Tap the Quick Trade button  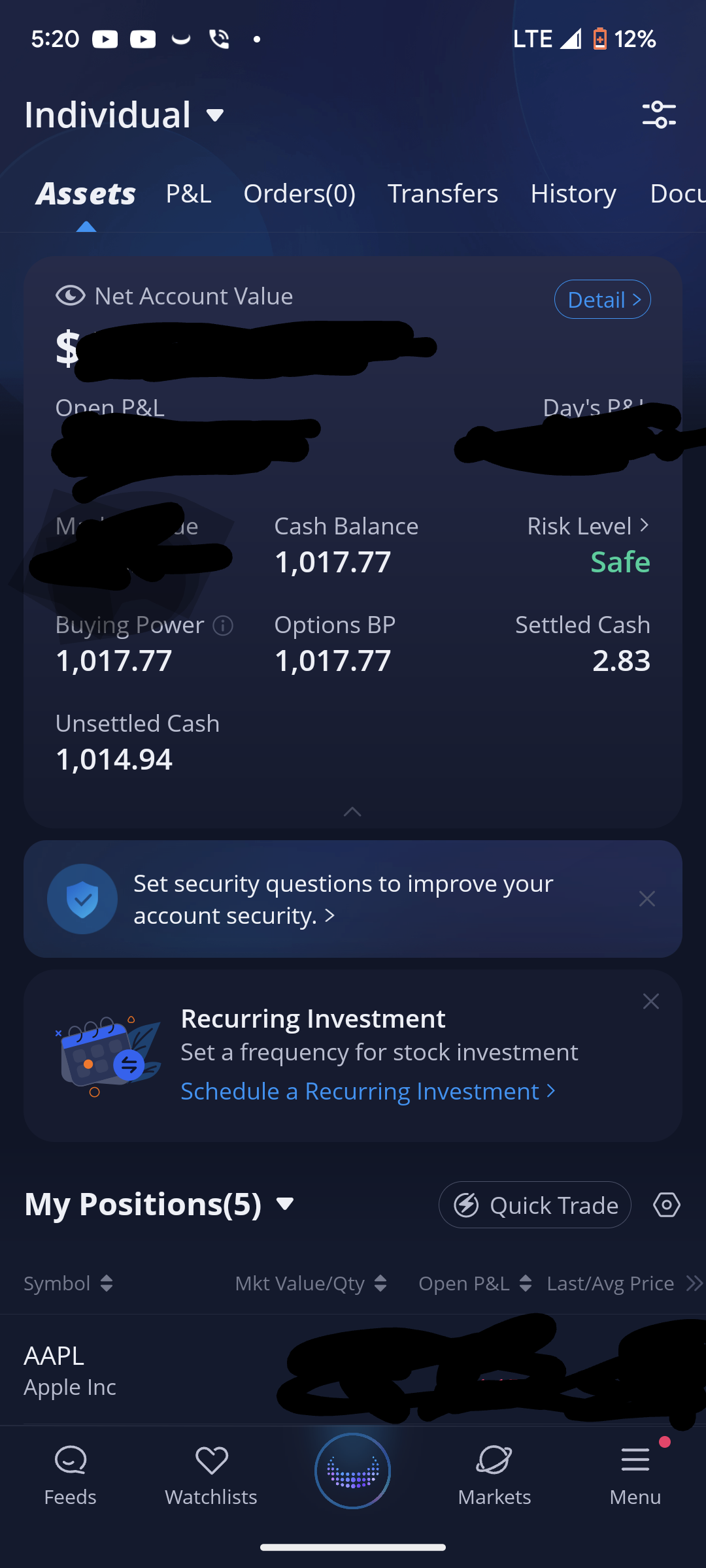pyautogui.click(x=535, y=1205)
